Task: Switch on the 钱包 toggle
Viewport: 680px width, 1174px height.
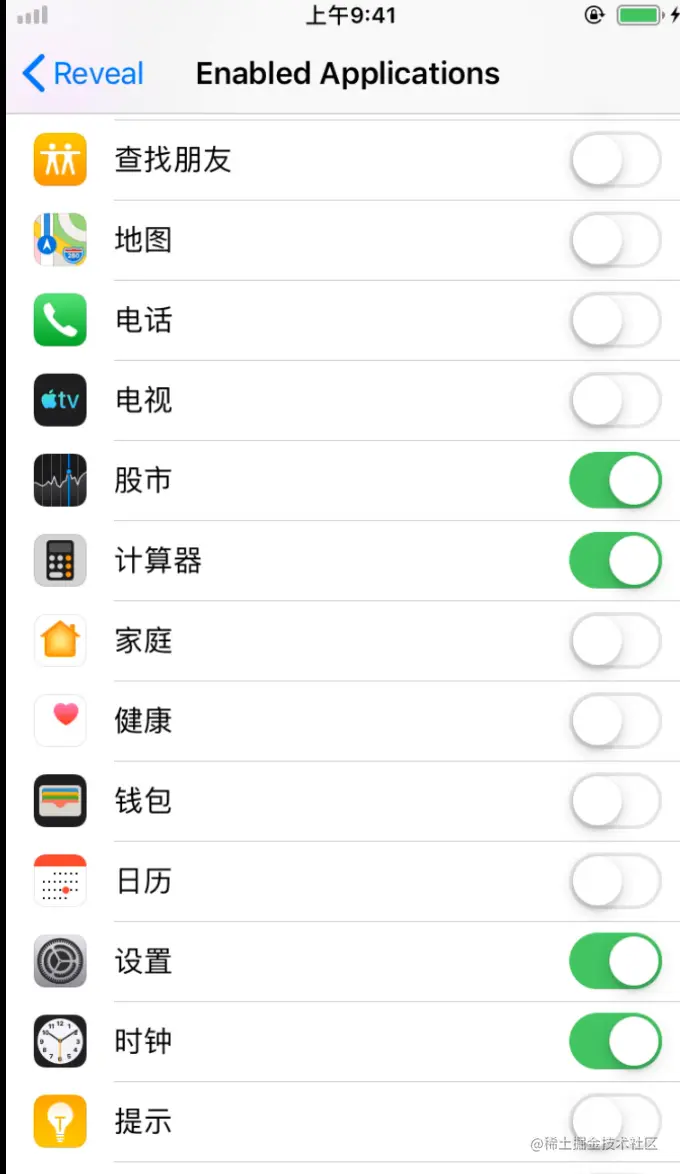Action: [615, 801]
